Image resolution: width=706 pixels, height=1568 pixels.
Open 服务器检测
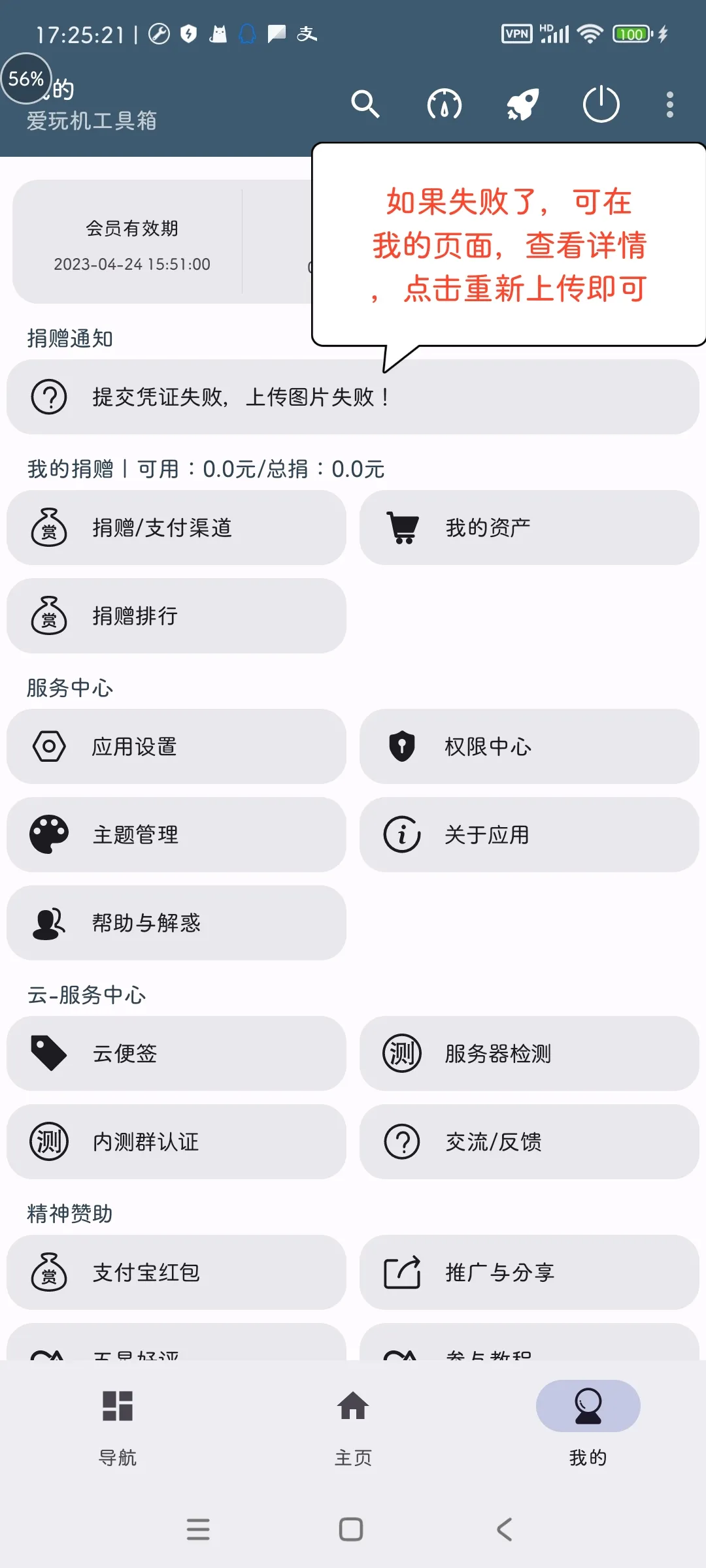tap(528, 1054)
